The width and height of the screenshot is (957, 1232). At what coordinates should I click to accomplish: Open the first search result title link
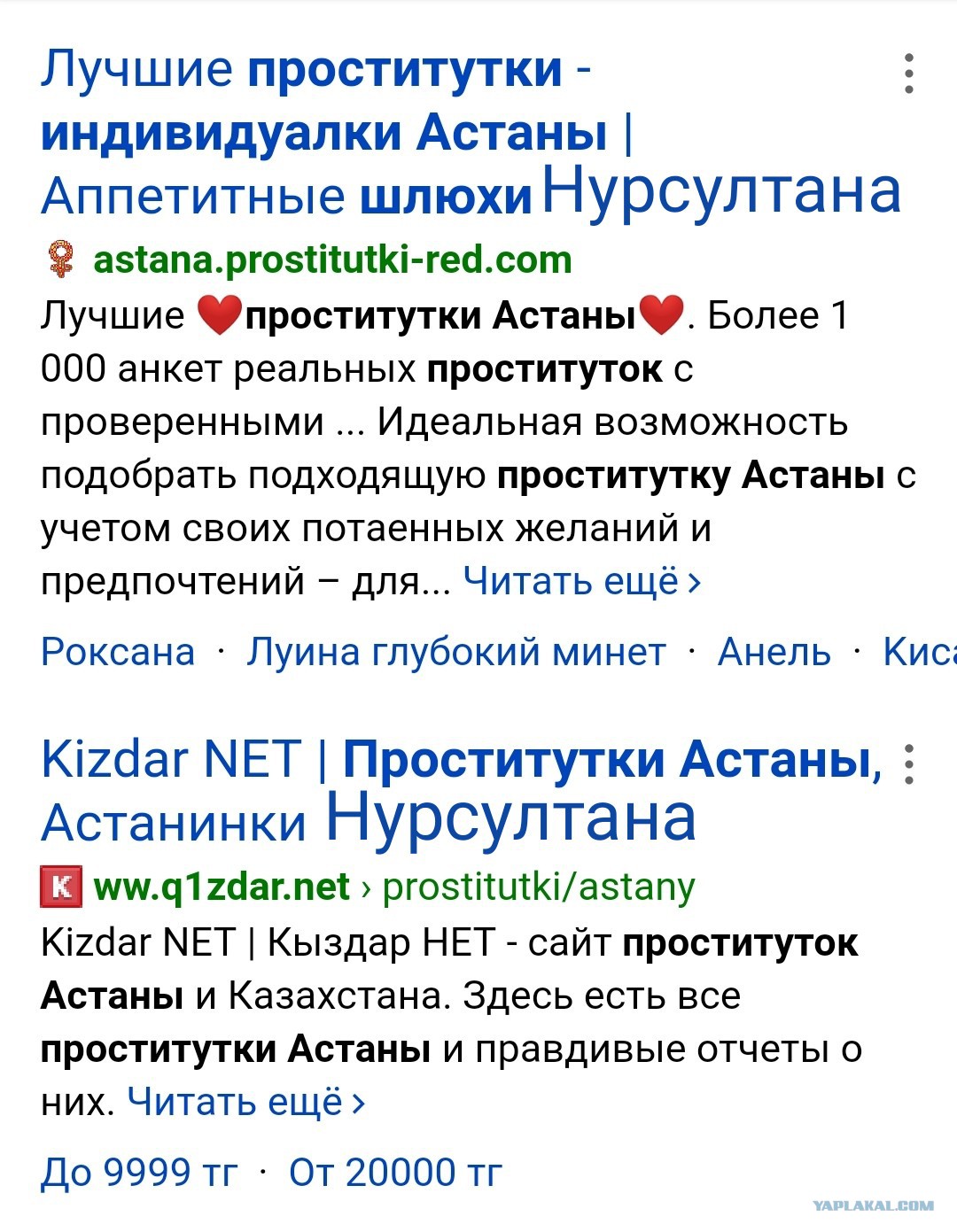tap(337, 133)
